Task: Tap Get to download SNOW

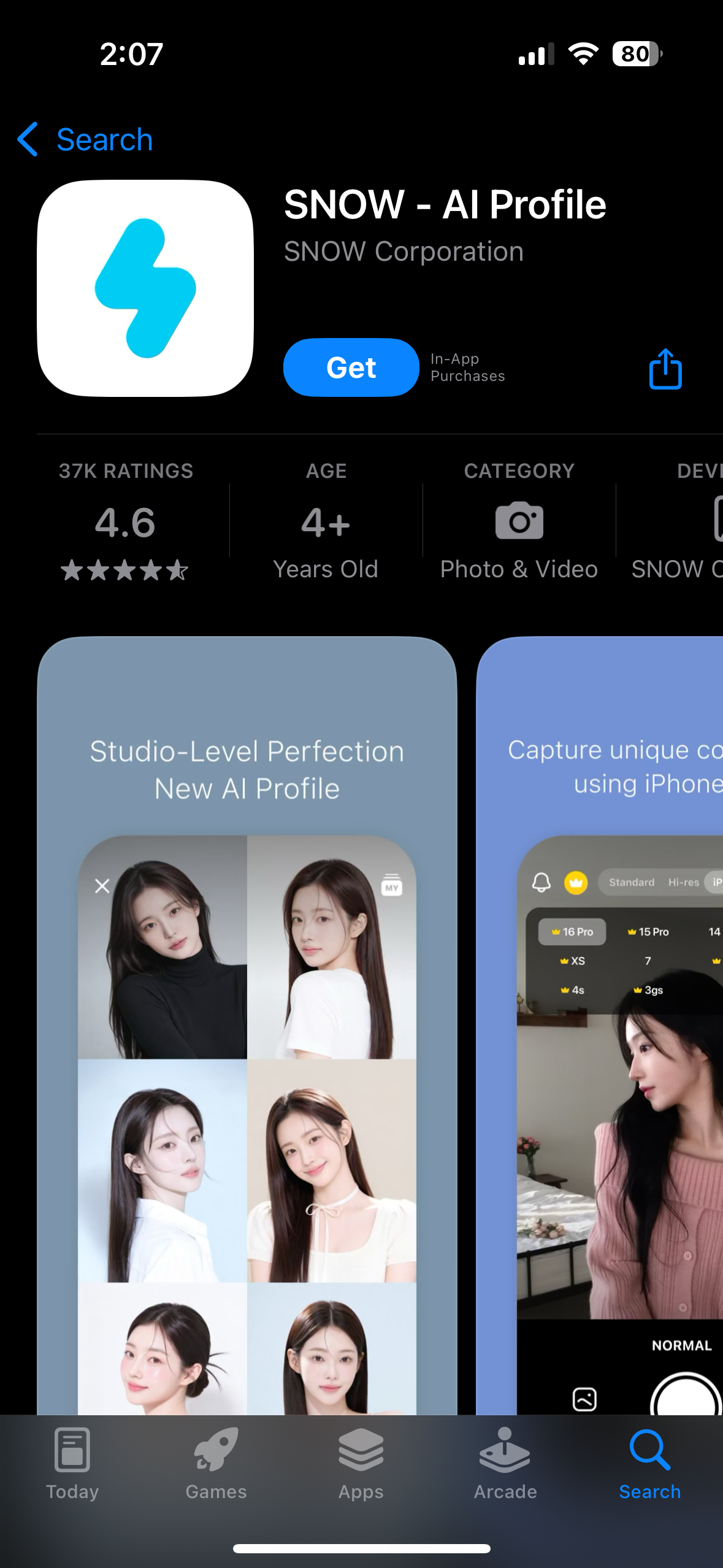Action: (x=351, y=367)
